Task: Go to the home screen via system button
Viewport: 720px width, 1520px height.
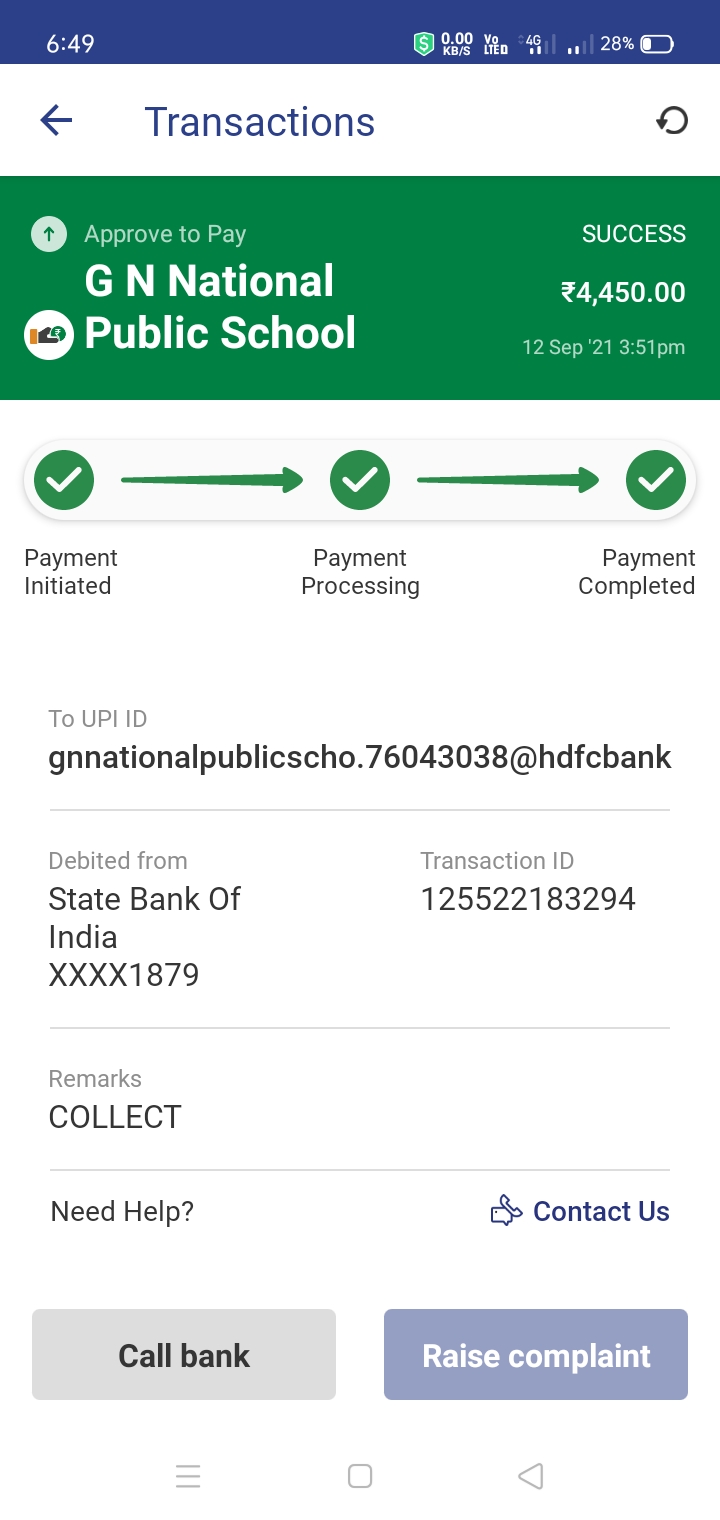Action: (360, 1476)
